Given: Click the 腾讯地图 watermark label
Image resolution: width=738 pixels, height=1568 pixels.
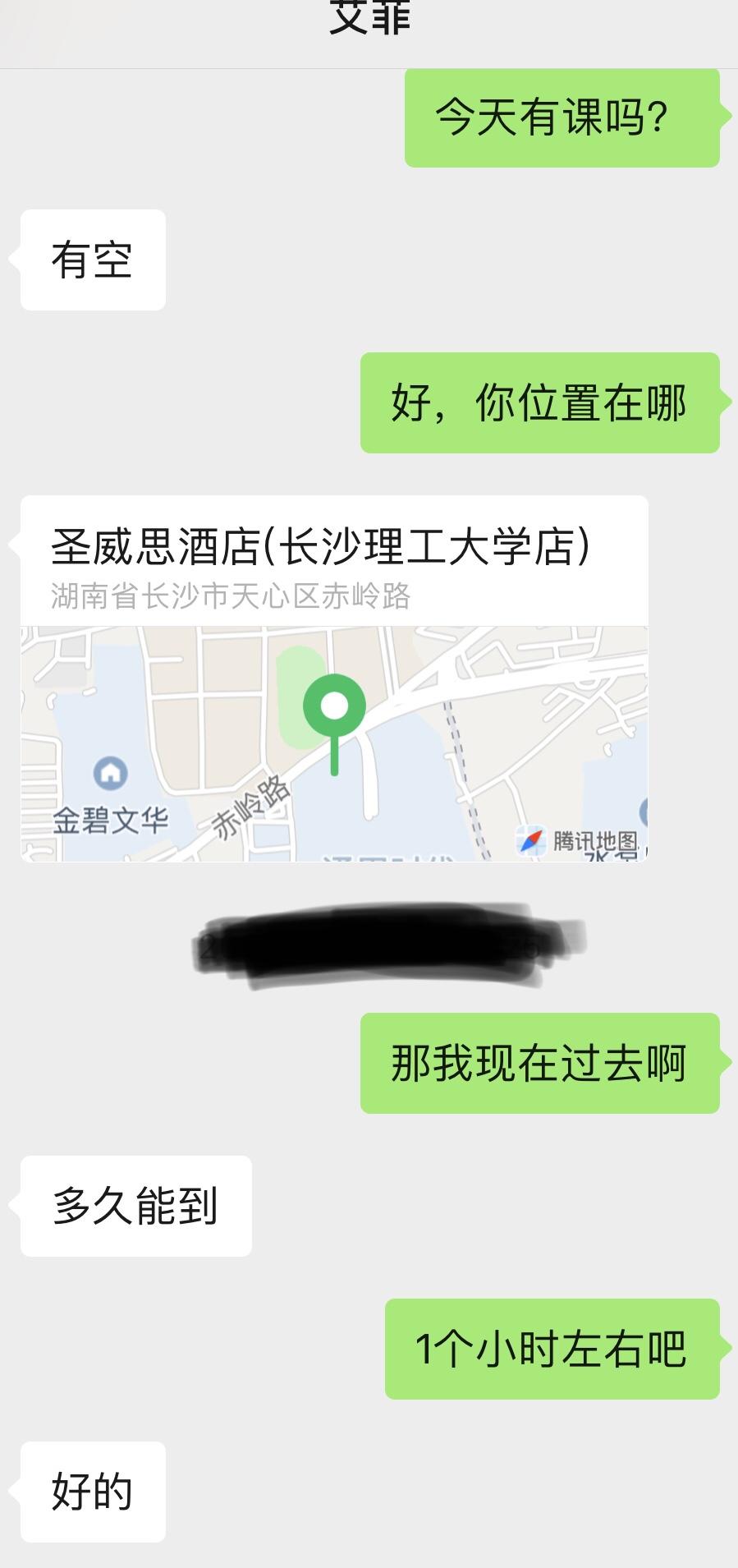Looking at the screenshot, I should coord(597,839).
